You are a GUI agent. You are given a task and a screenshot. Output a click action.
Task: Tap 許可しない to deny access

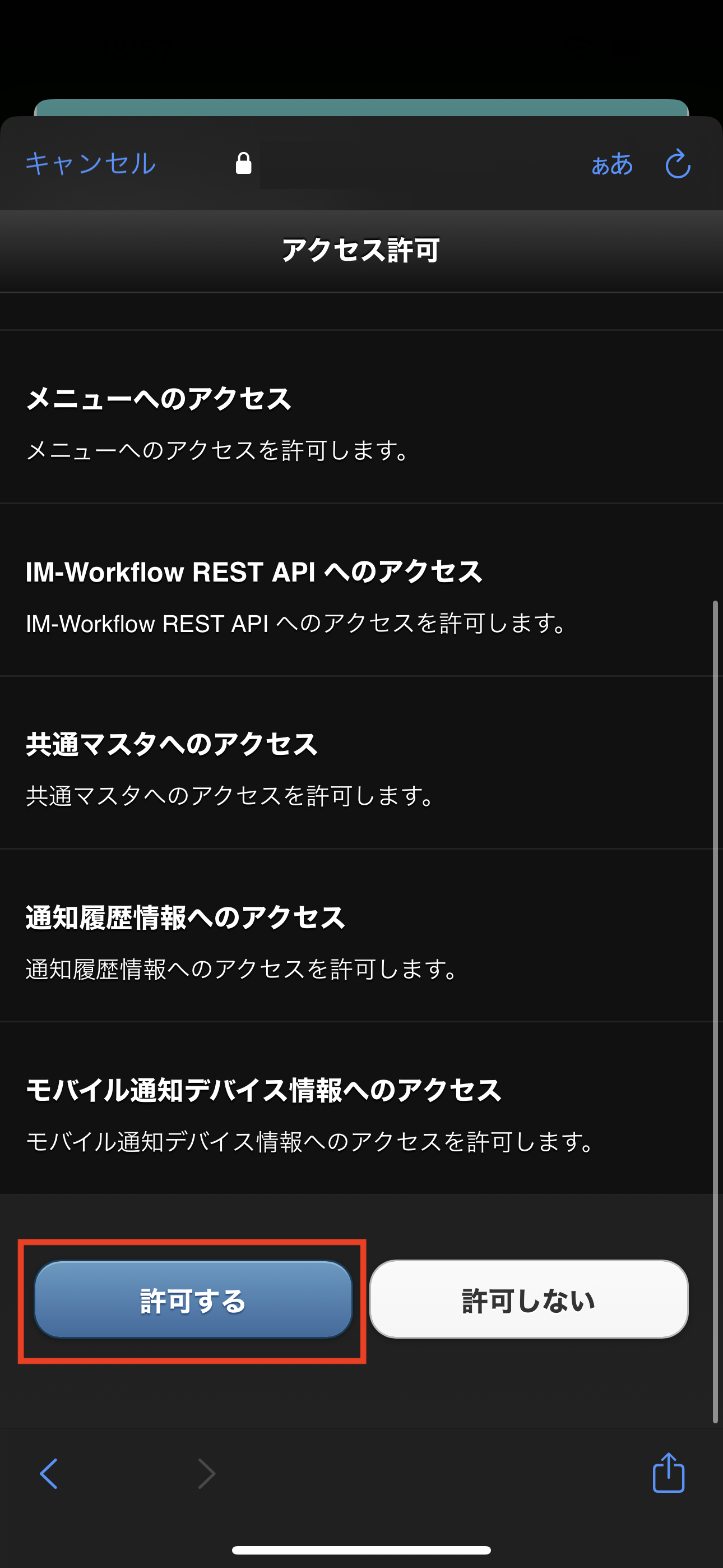point(529,1299)
